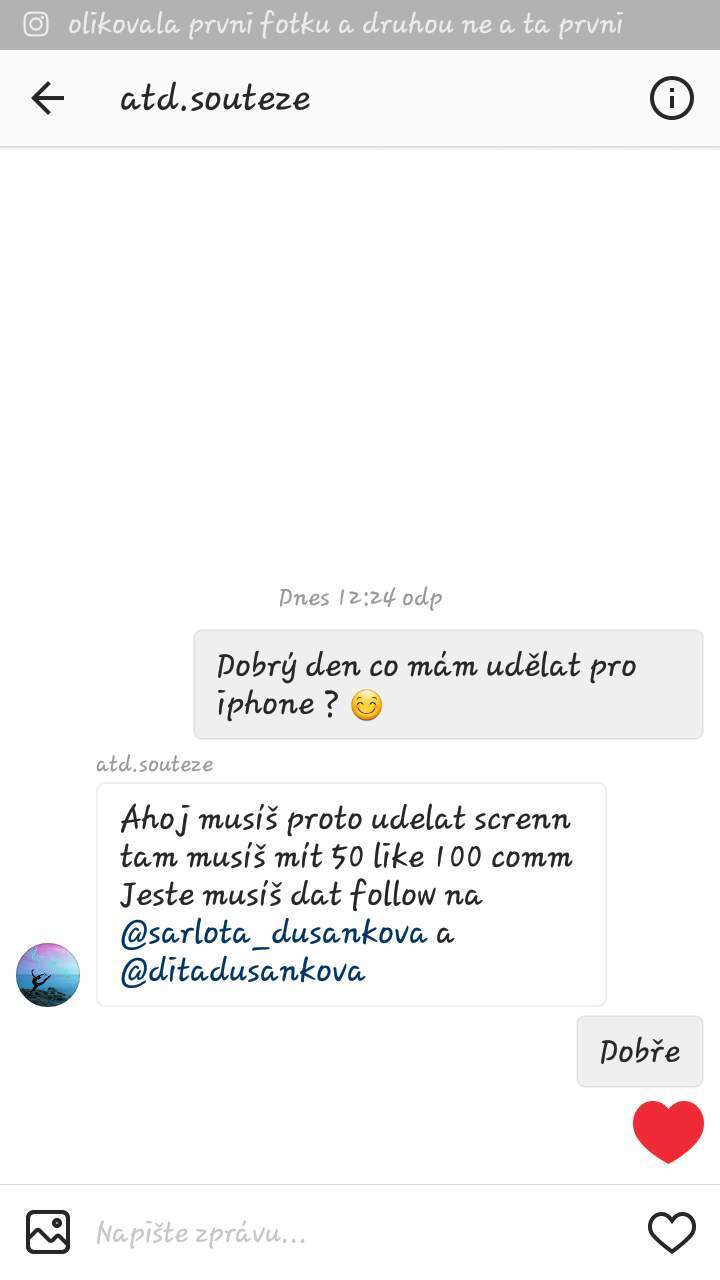Viewport: 720px width, 1280px height.
Task: Open the @ditadusankova profile link
Action: point(243,971)
